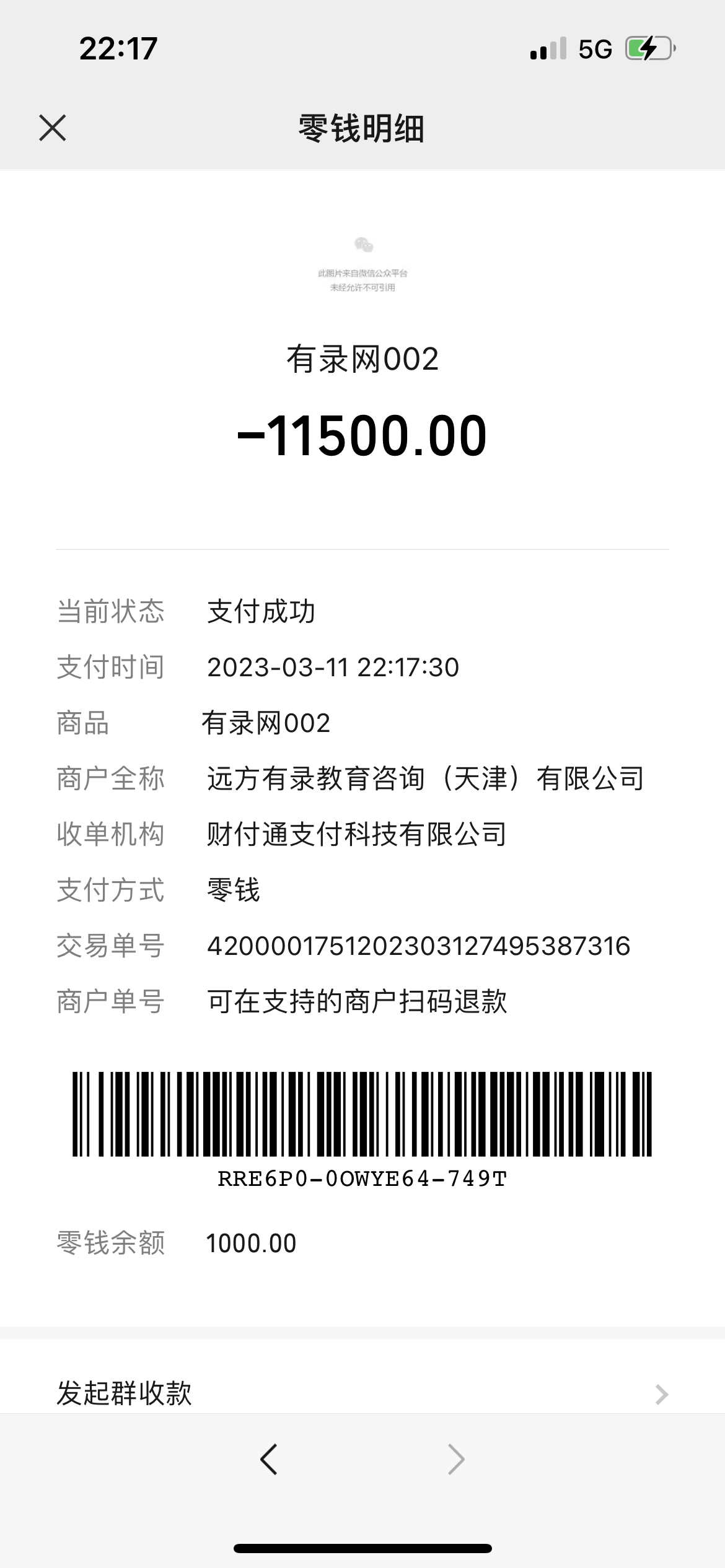Viewport: 725px width, 1568px height.
Task: Go forward with the bottom right arrow
Action: (x=456, y=1460)
